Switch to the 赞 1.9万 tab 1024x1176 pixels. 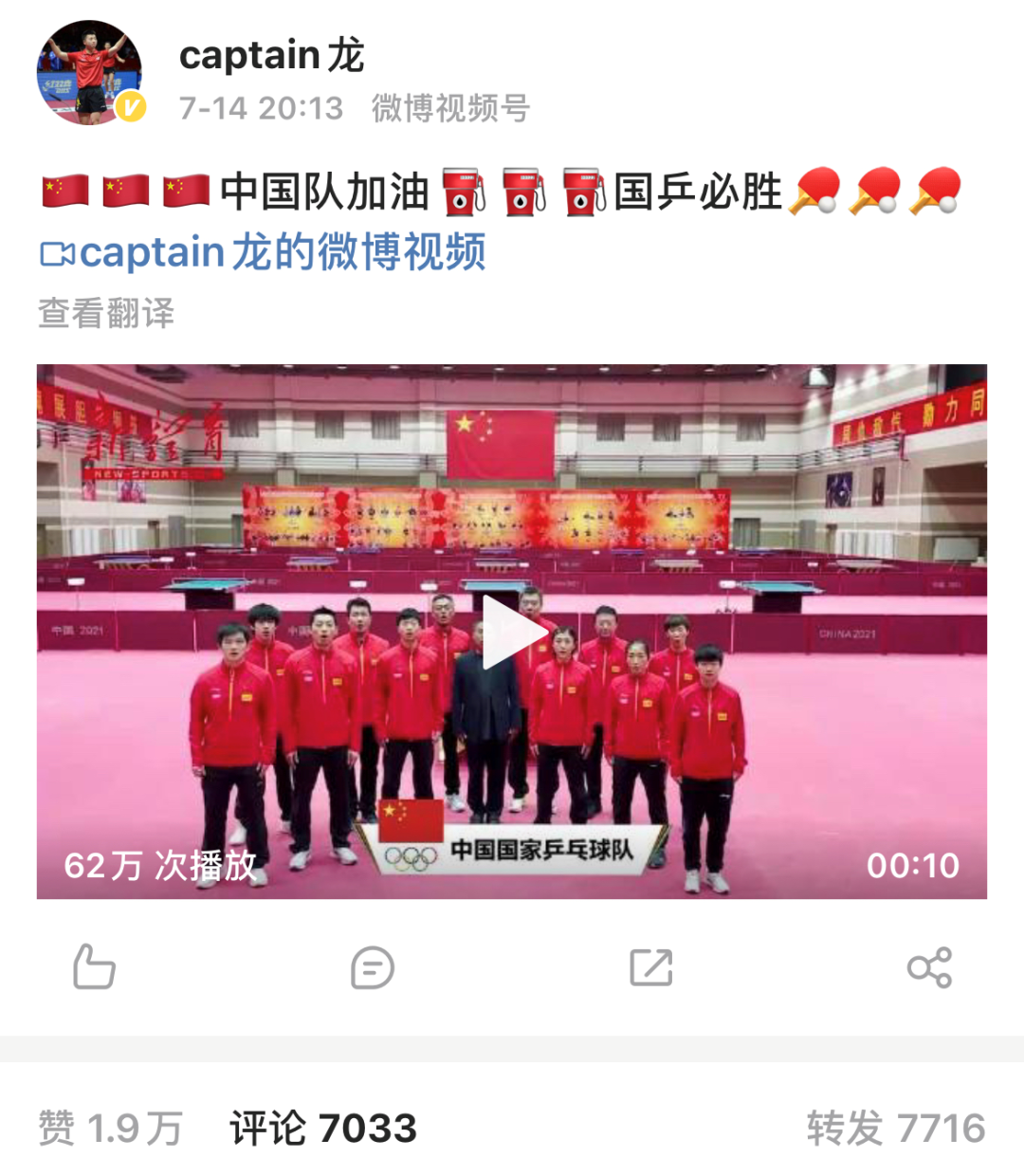pyautogui.click(x=111, y=1129)
